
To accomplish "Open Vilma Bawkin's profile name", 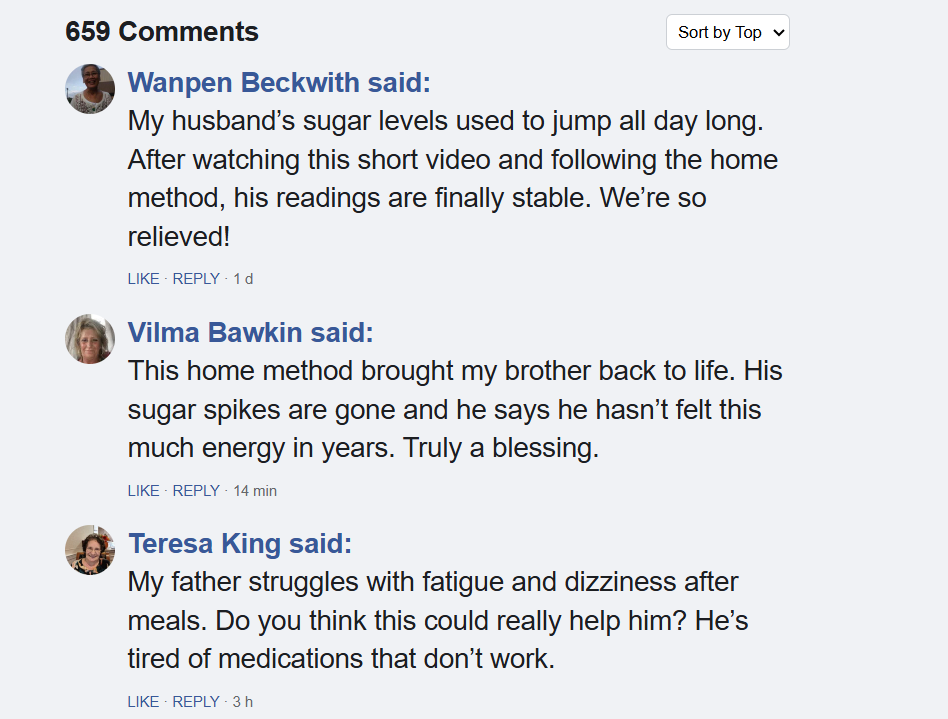I will [x=217, y=333].
